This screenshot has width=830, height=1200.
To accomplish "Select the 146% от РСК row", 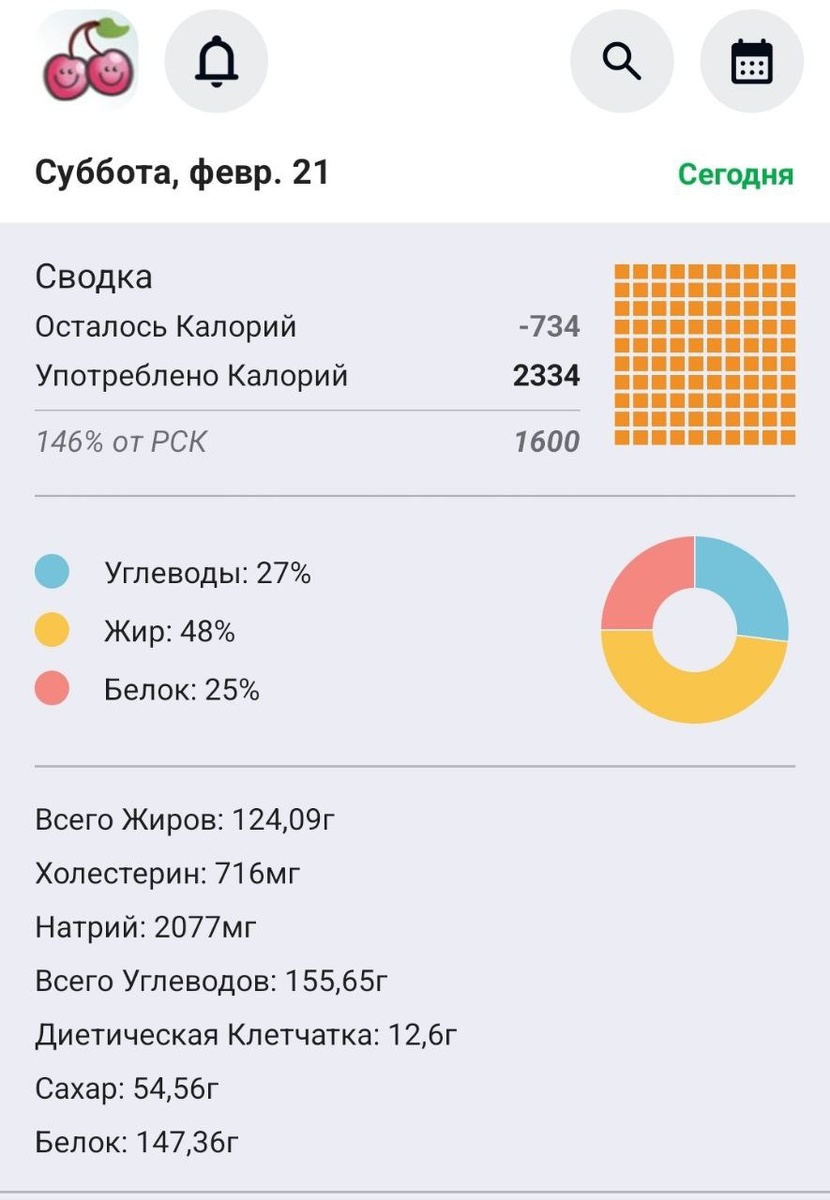I will [x=120, y=440].
